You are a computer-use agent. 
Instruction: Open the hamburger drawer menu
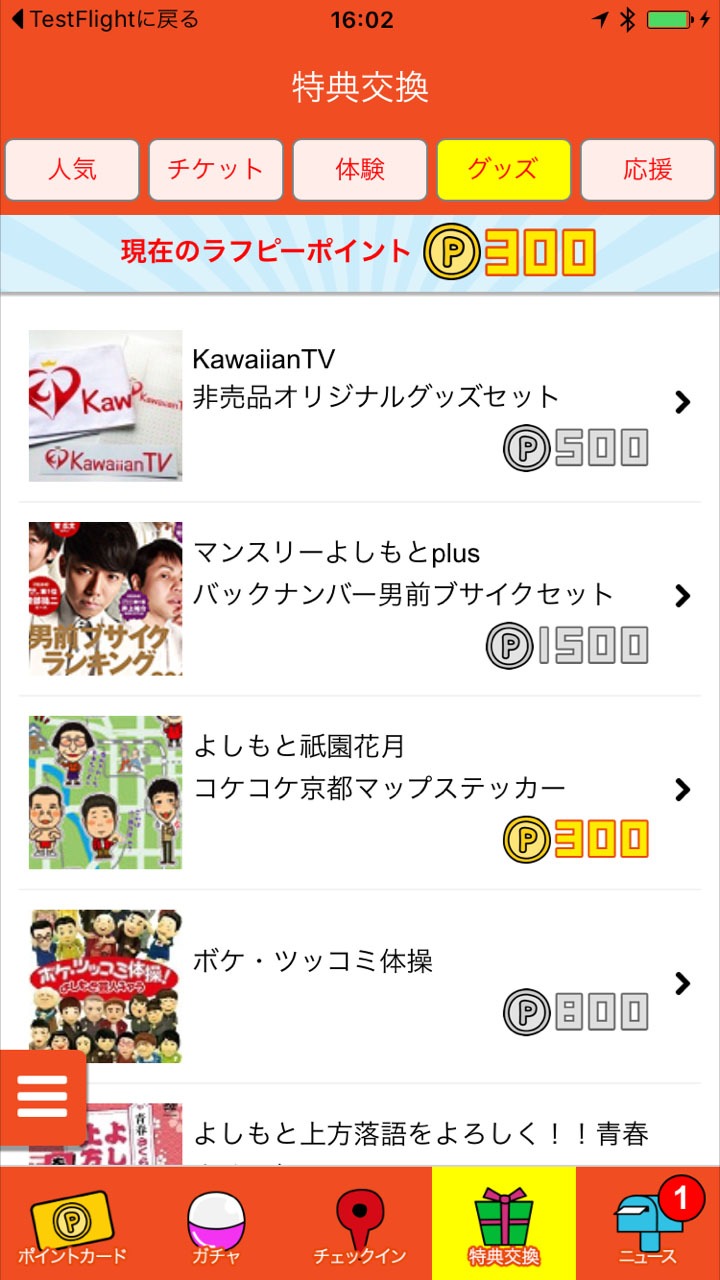click(42, 1097)
